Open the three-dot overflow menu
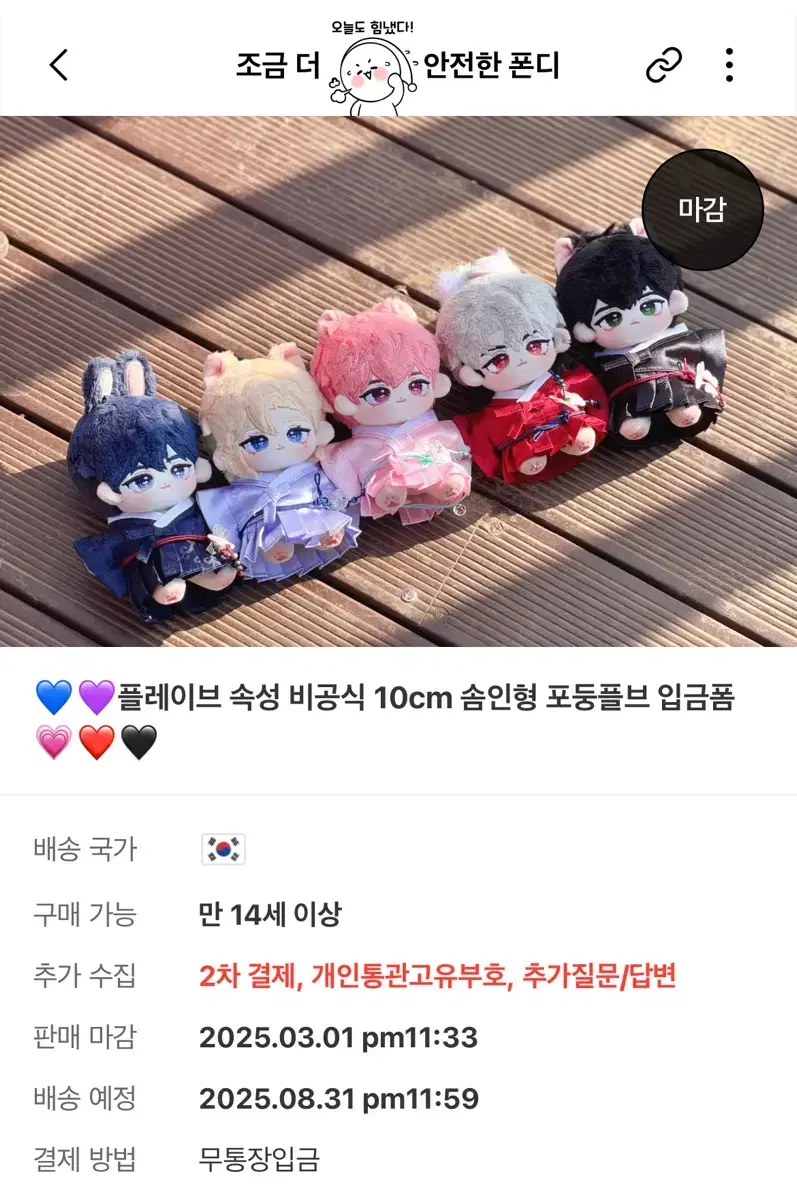 tap(729, 65)
